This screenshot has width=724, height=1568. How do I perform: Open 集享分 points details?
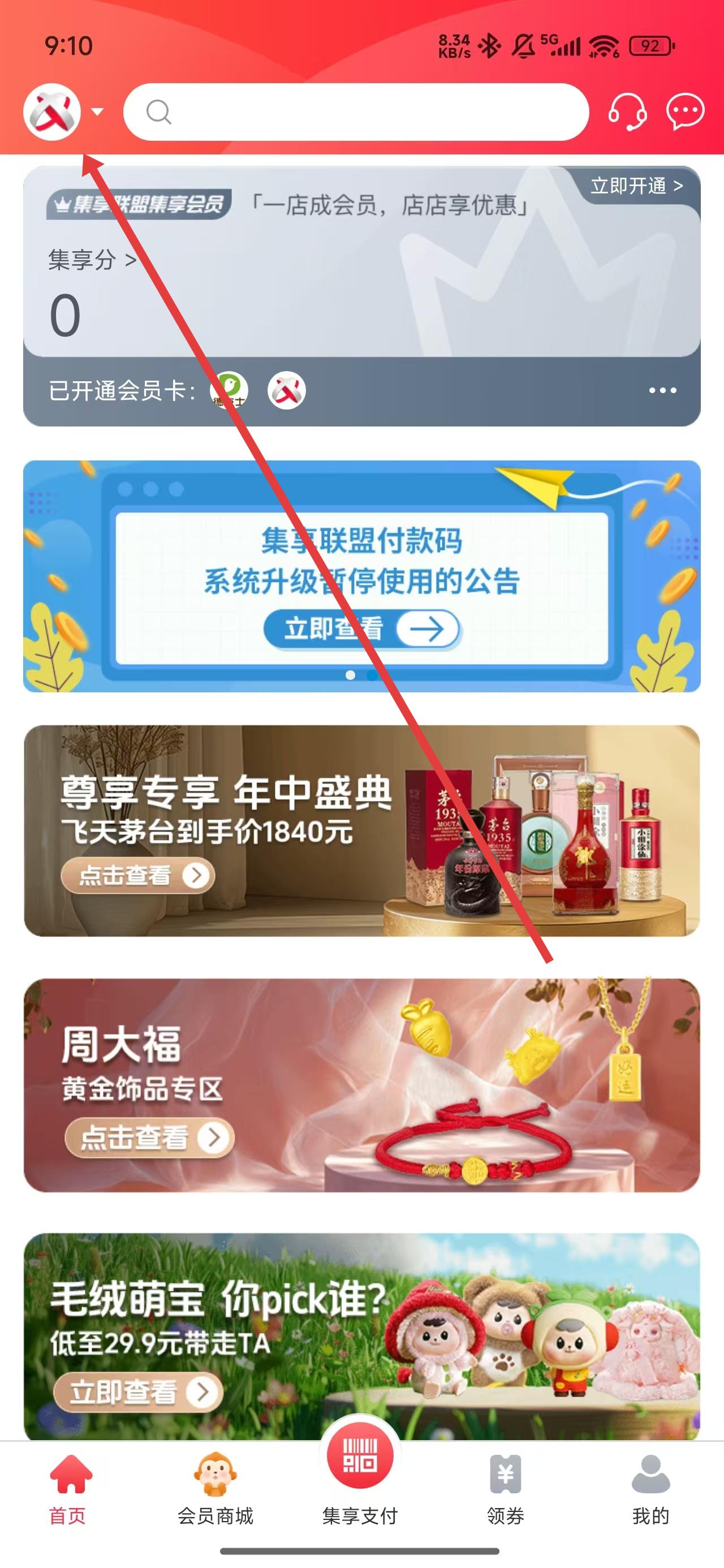[91, 260]
